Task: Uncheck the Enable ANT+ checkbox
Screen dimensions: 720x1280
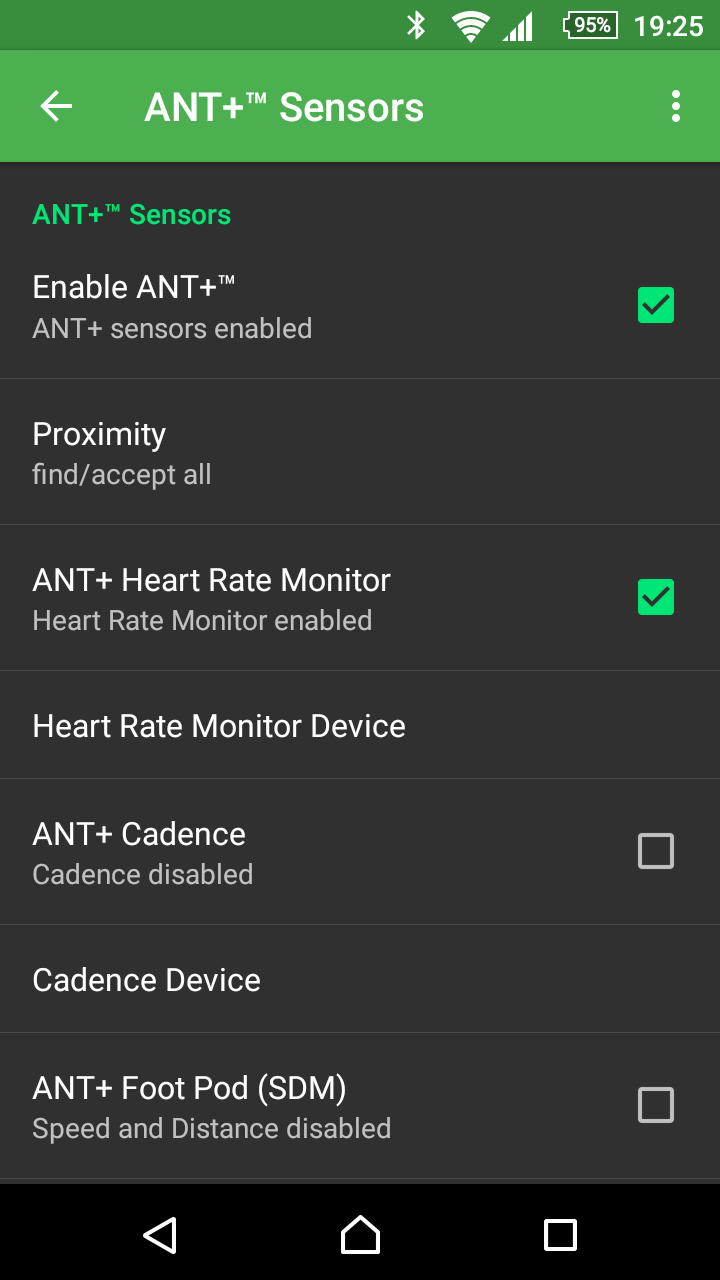Action: [x=656, y=305]
